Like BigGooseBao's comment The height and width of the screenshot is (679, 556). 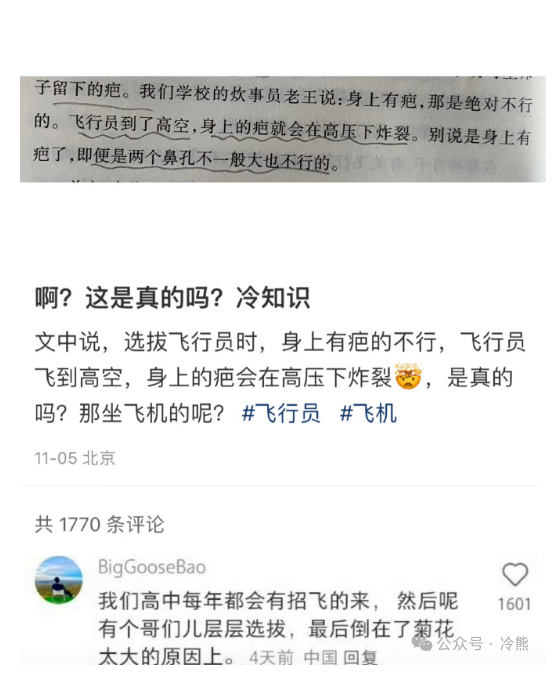click(x=514, y=575)
